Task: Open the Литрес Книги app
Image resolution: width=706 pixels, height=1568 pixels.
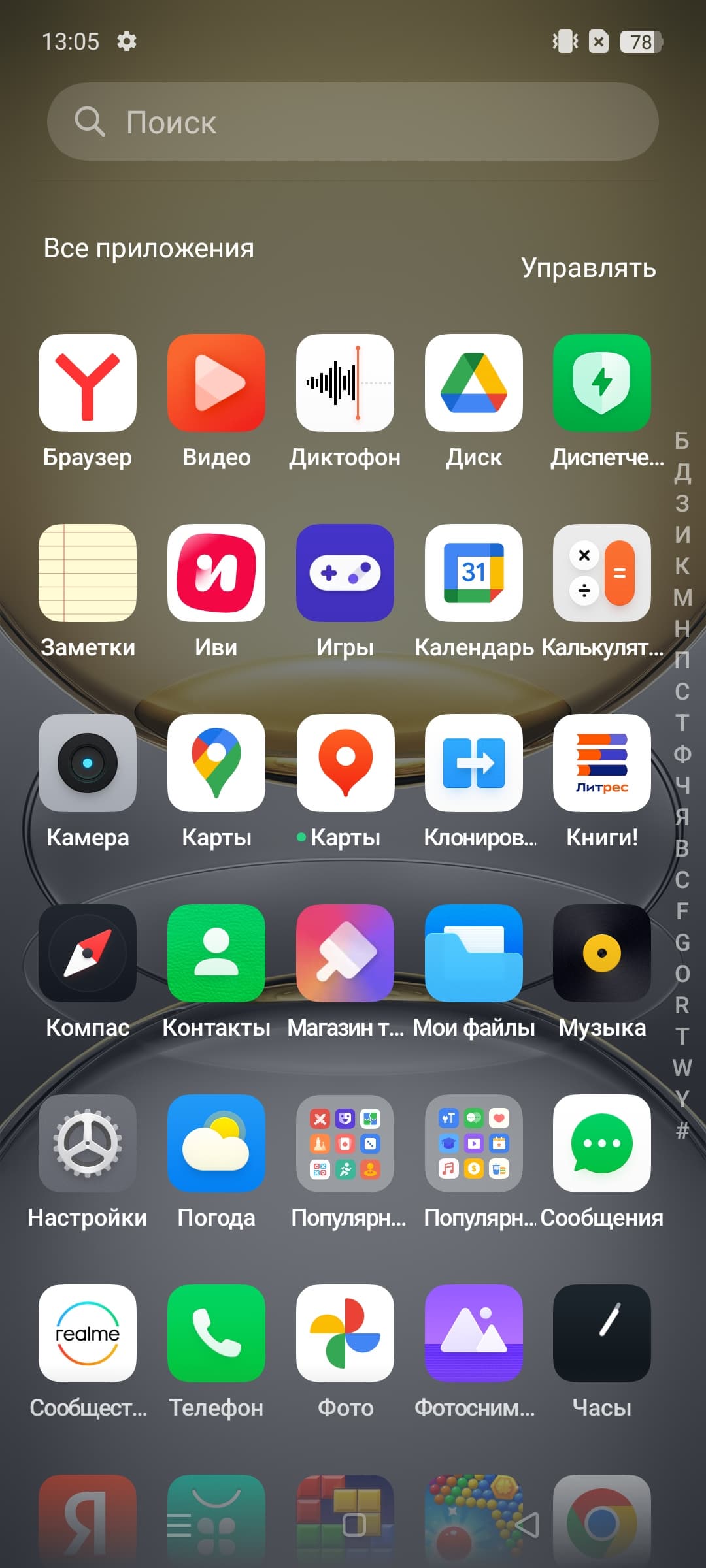Action: (x=602, y=764)
